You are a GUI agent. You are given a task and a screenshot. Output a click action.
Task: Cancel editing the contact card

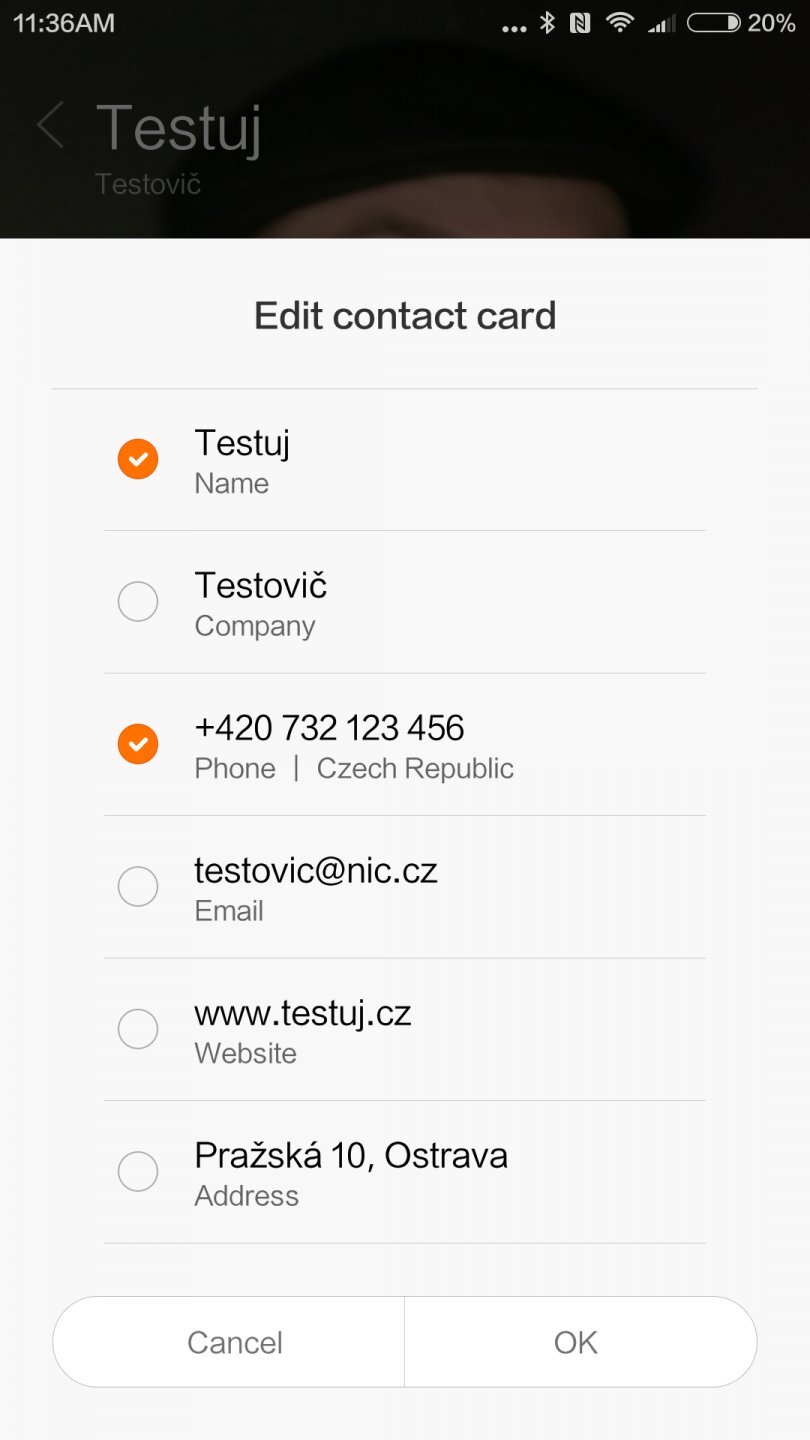coord(234,1342)
